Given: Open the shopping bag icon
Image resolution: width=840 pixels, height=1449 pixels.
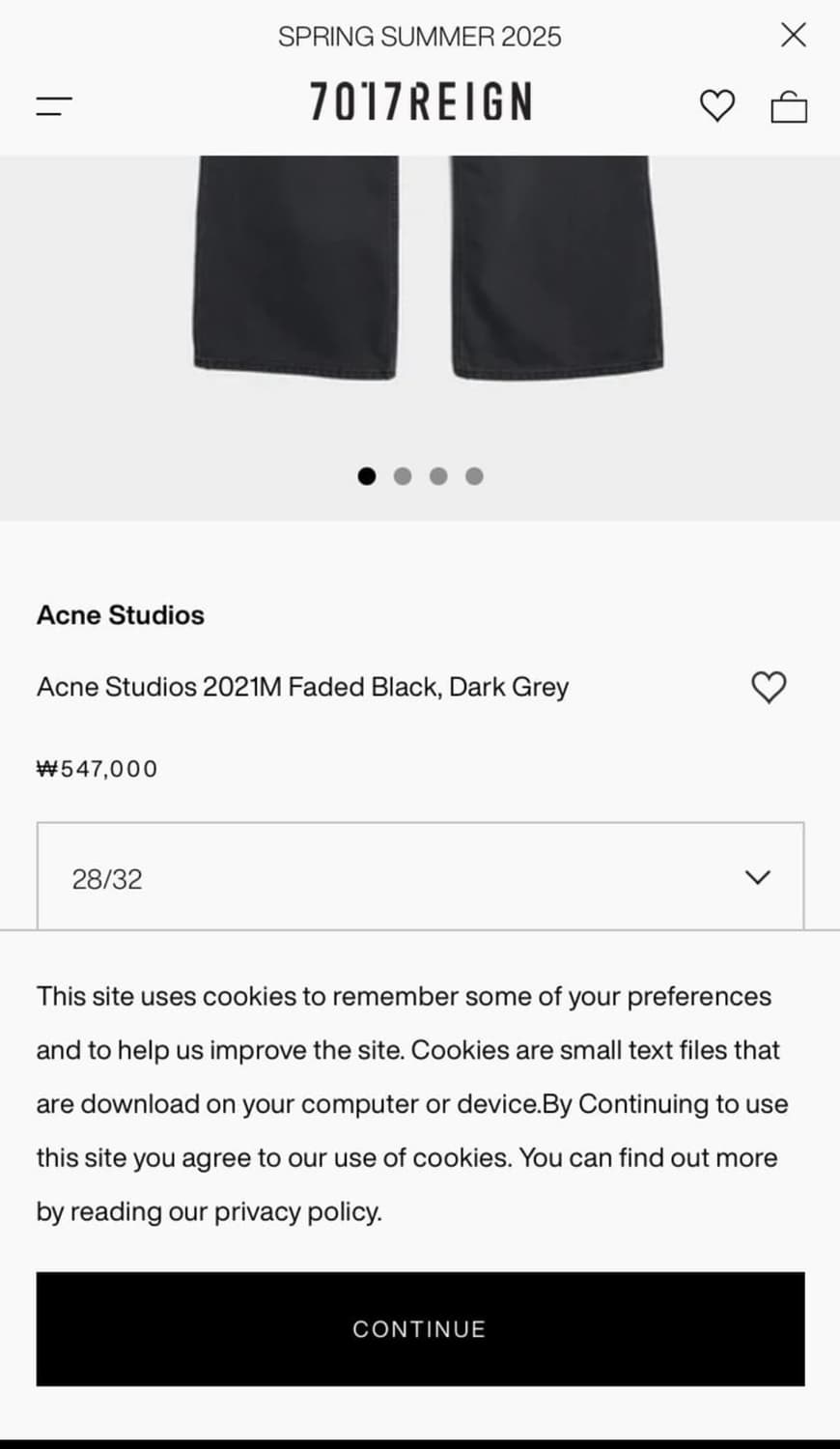Looking at the screenshot, I should click(x=790, y=106).
